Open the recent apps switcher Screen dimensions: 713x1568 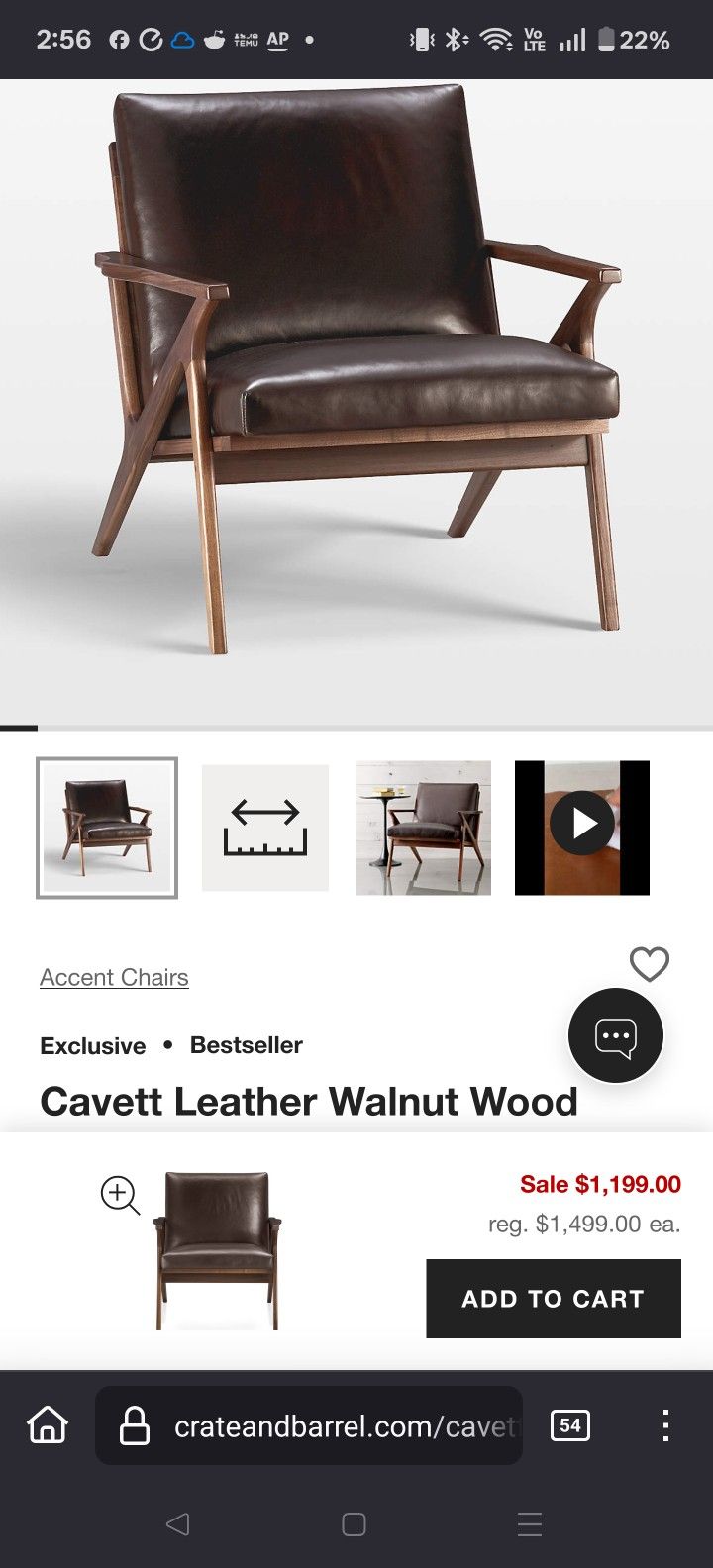click(x=530, y=1524)
